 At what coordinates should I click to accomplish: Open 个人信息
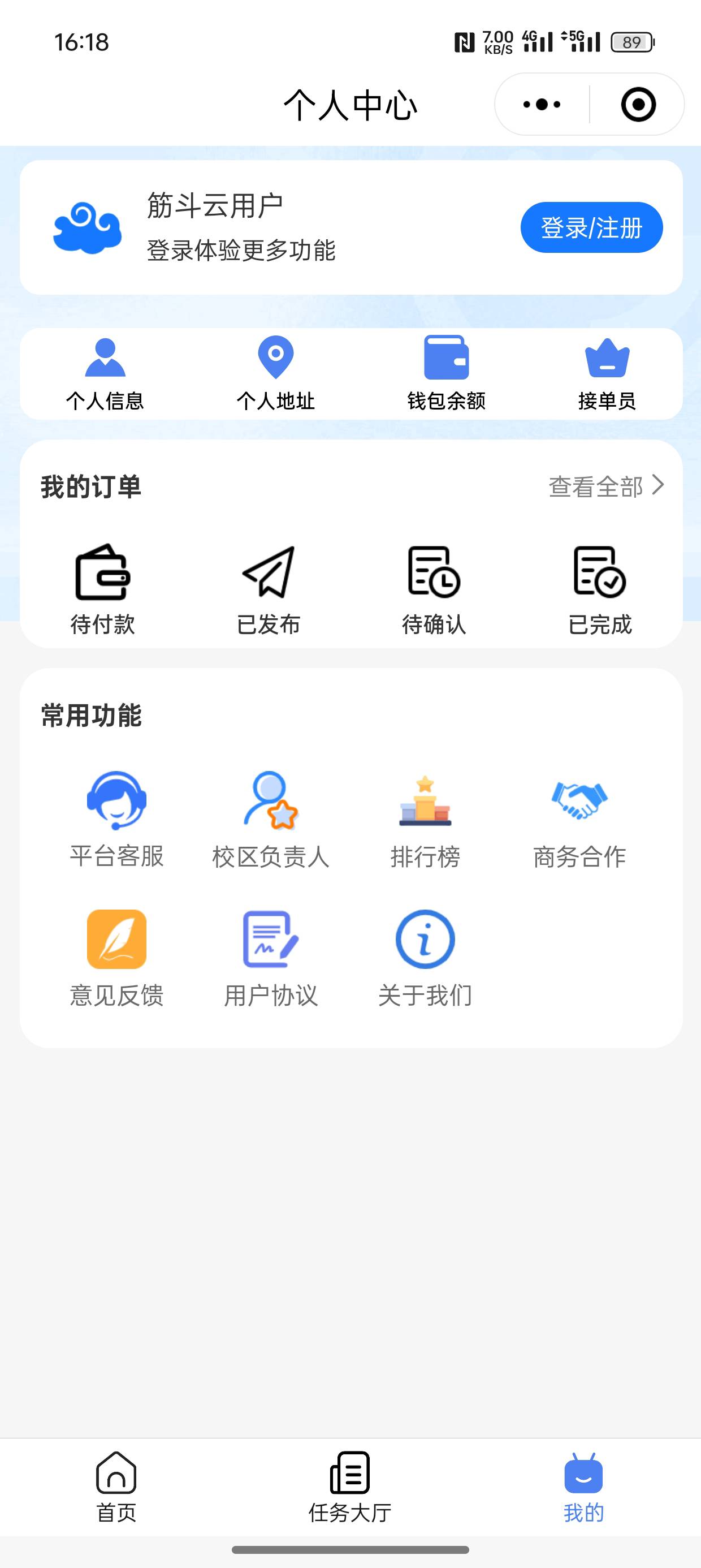pos(105,374)
